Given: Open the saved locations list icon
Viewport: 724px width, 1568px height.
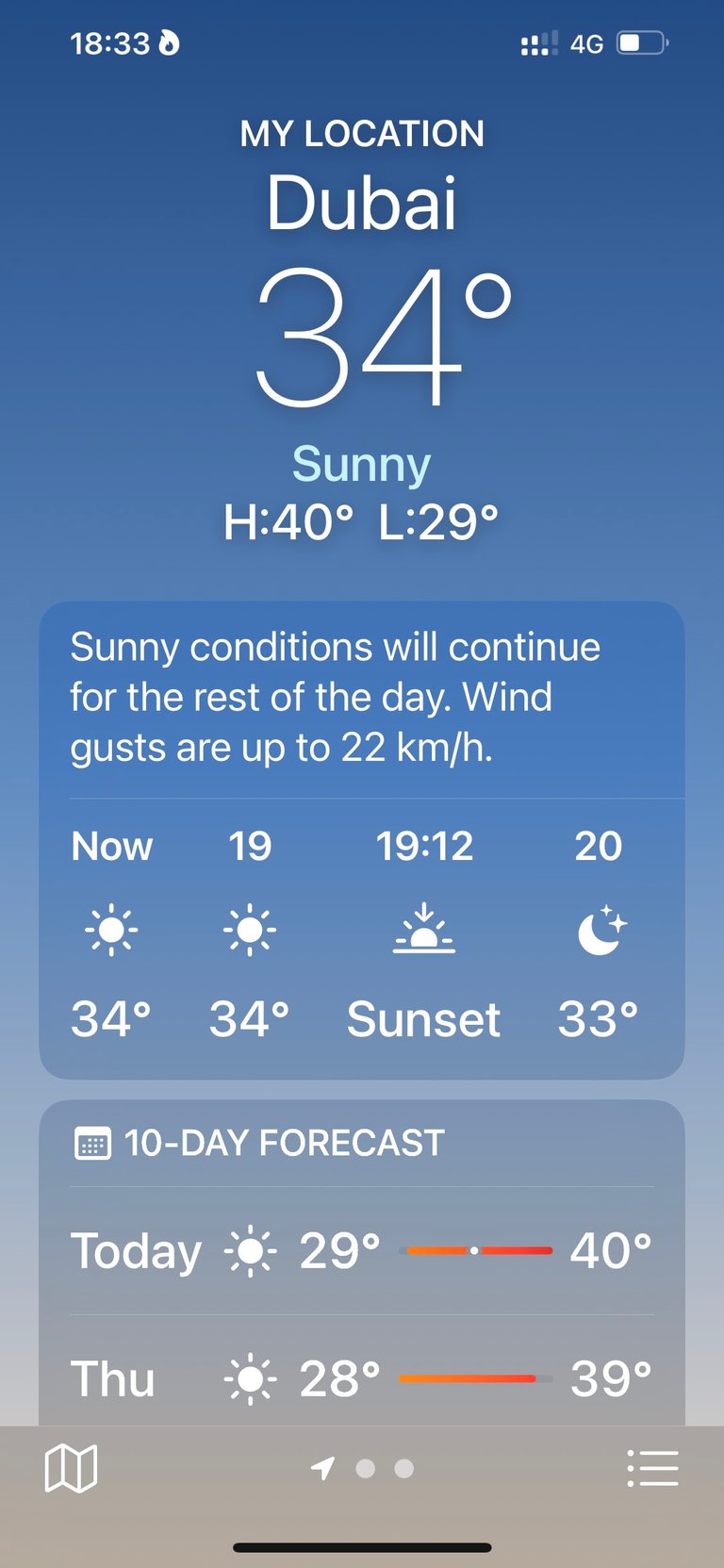Looking at the screenshot, I should coord(652,1468).
